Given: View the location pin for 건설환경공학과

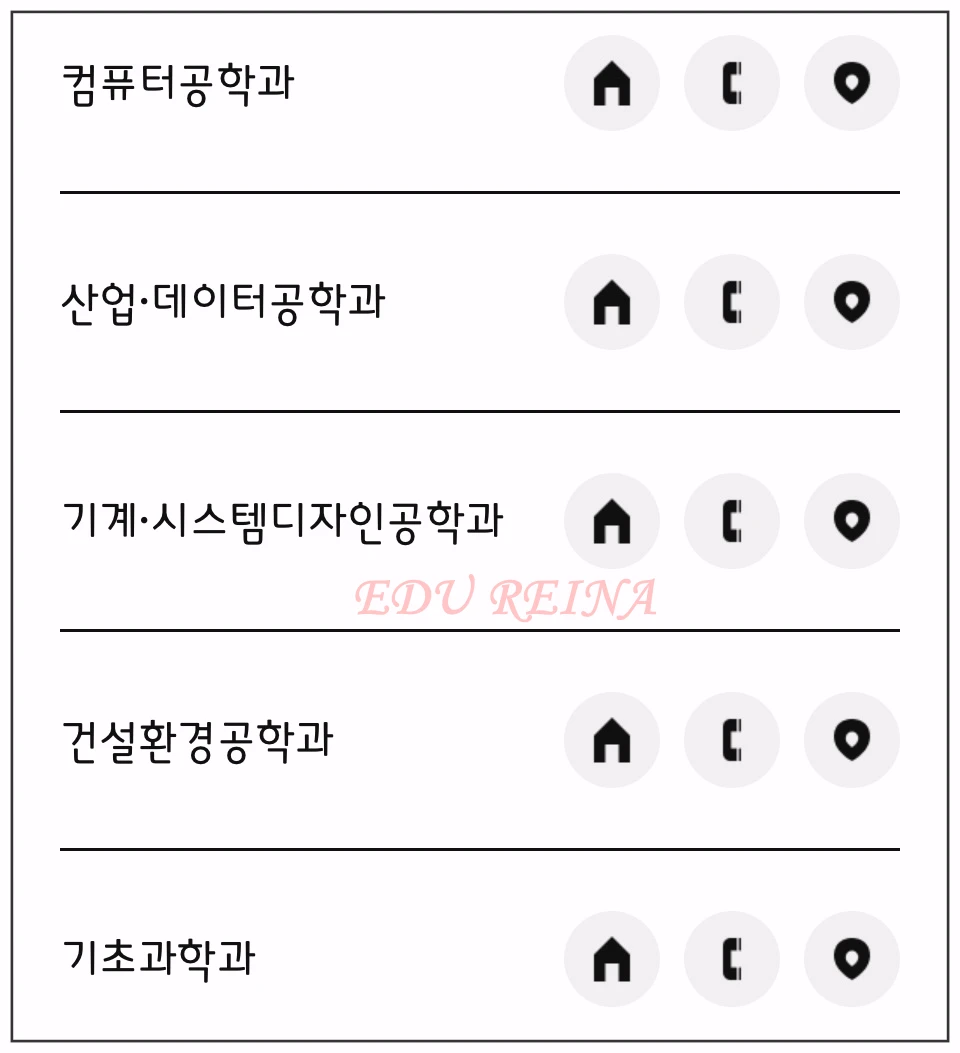Looking at the screenshot, I should [x=851, y=739].
